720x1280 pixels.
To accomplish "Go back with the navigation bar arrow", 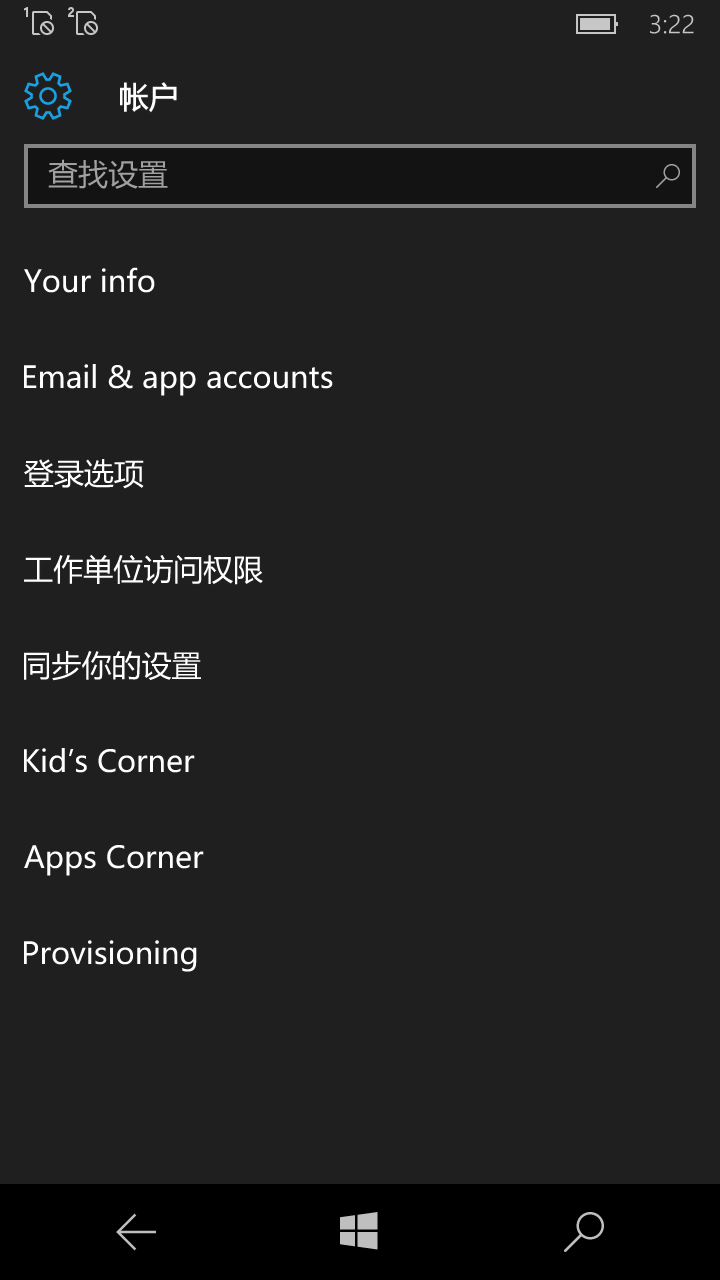I will click(x=136, y=1232).
